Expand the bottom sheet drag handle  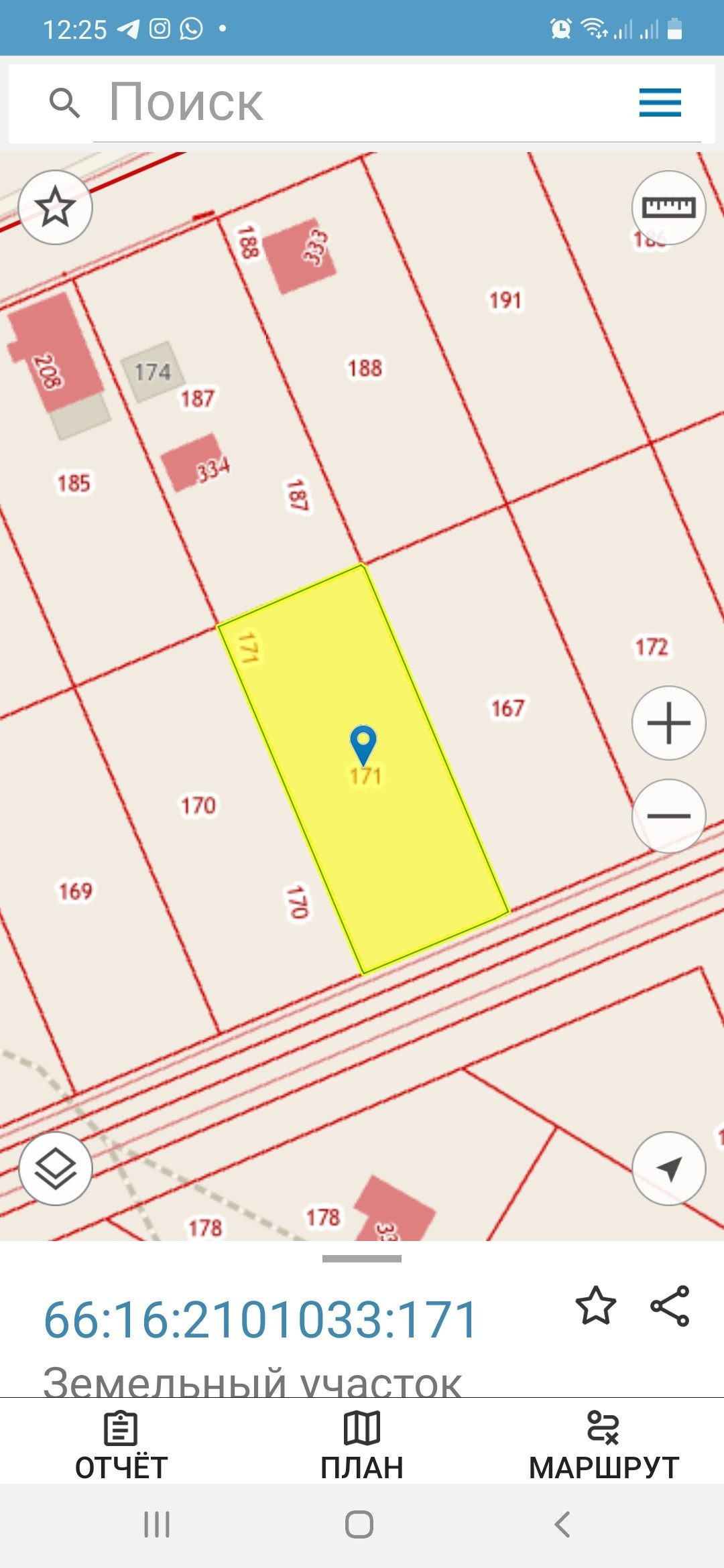(x=362, y=1258)
